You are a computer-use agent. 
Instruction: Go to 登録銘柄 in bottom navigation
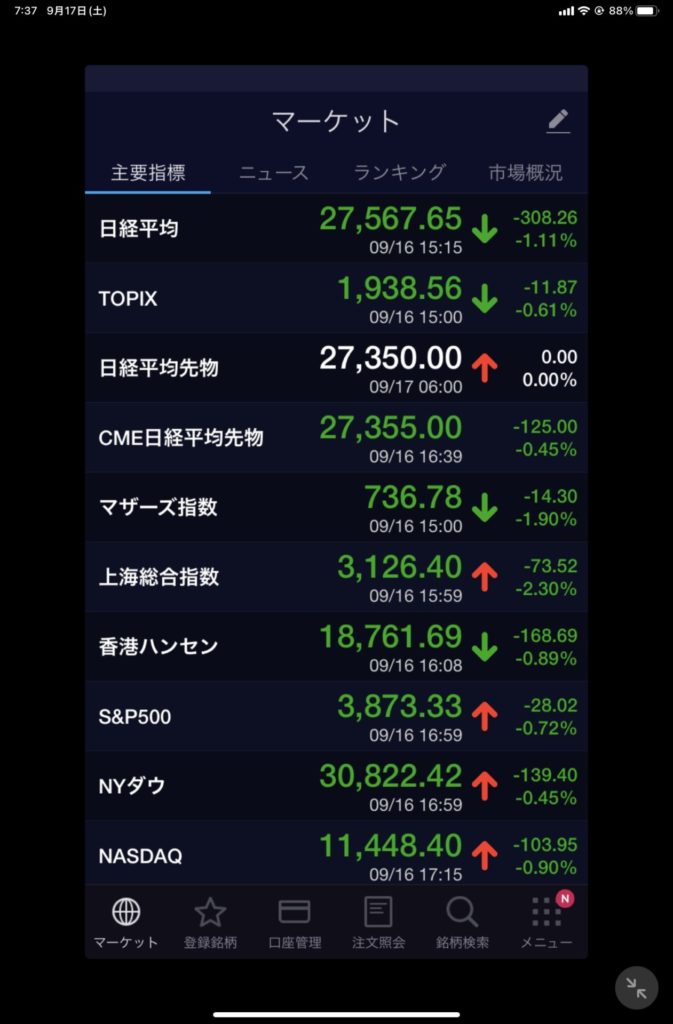click(x=210, y=922)
